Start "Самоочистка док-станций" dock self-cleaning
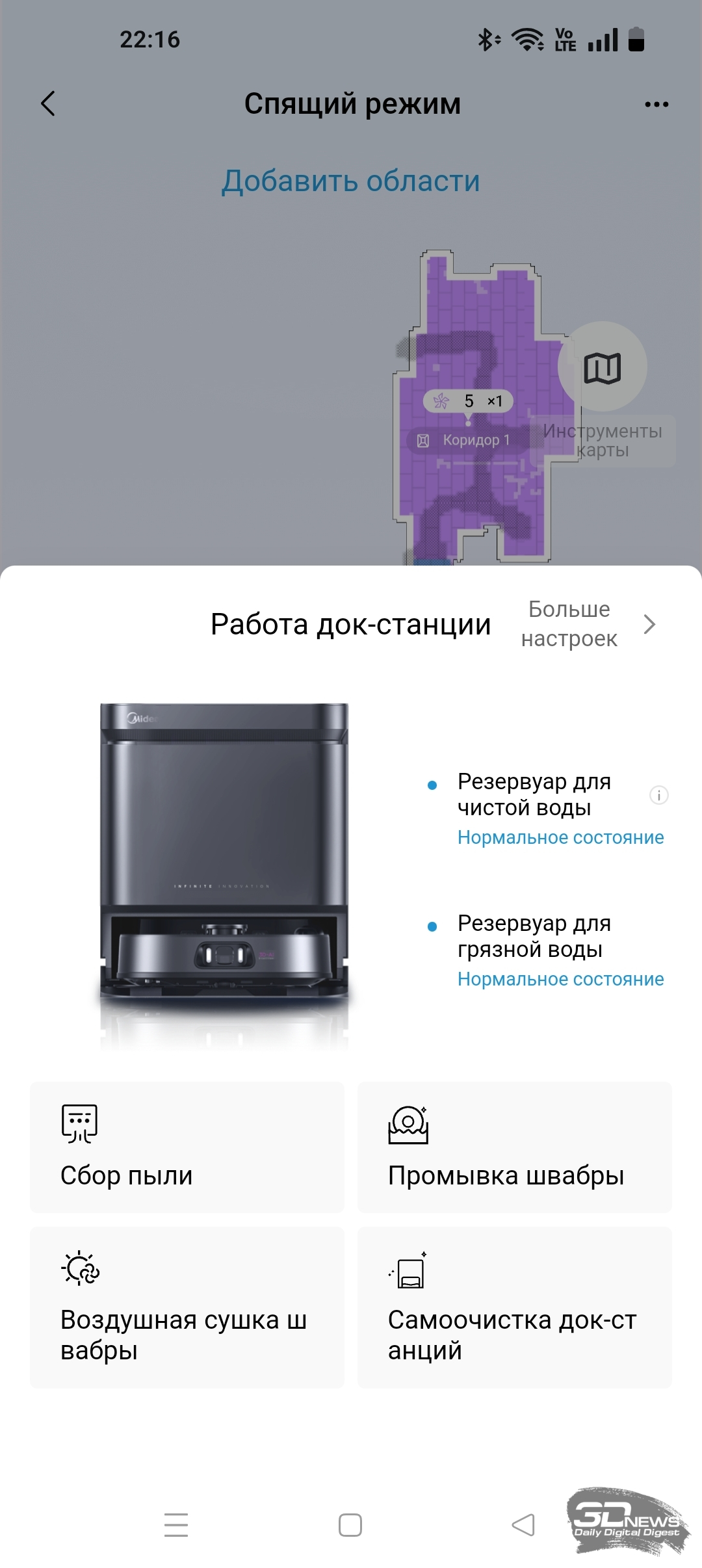The image size is (702, 1568). tap(515, 1307)
